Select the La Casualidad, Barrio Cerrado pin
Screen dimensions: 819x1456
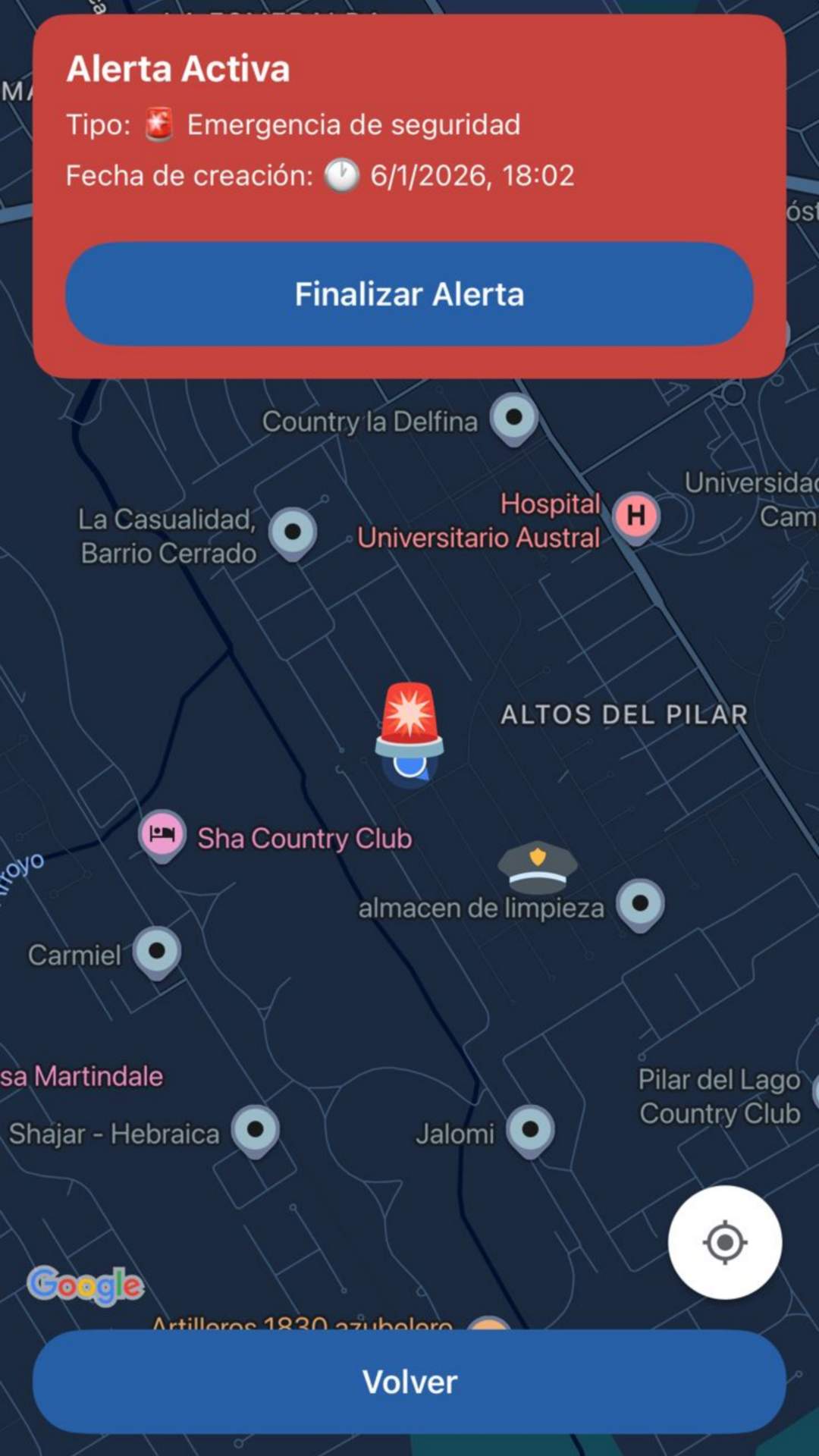coord(293,532)
